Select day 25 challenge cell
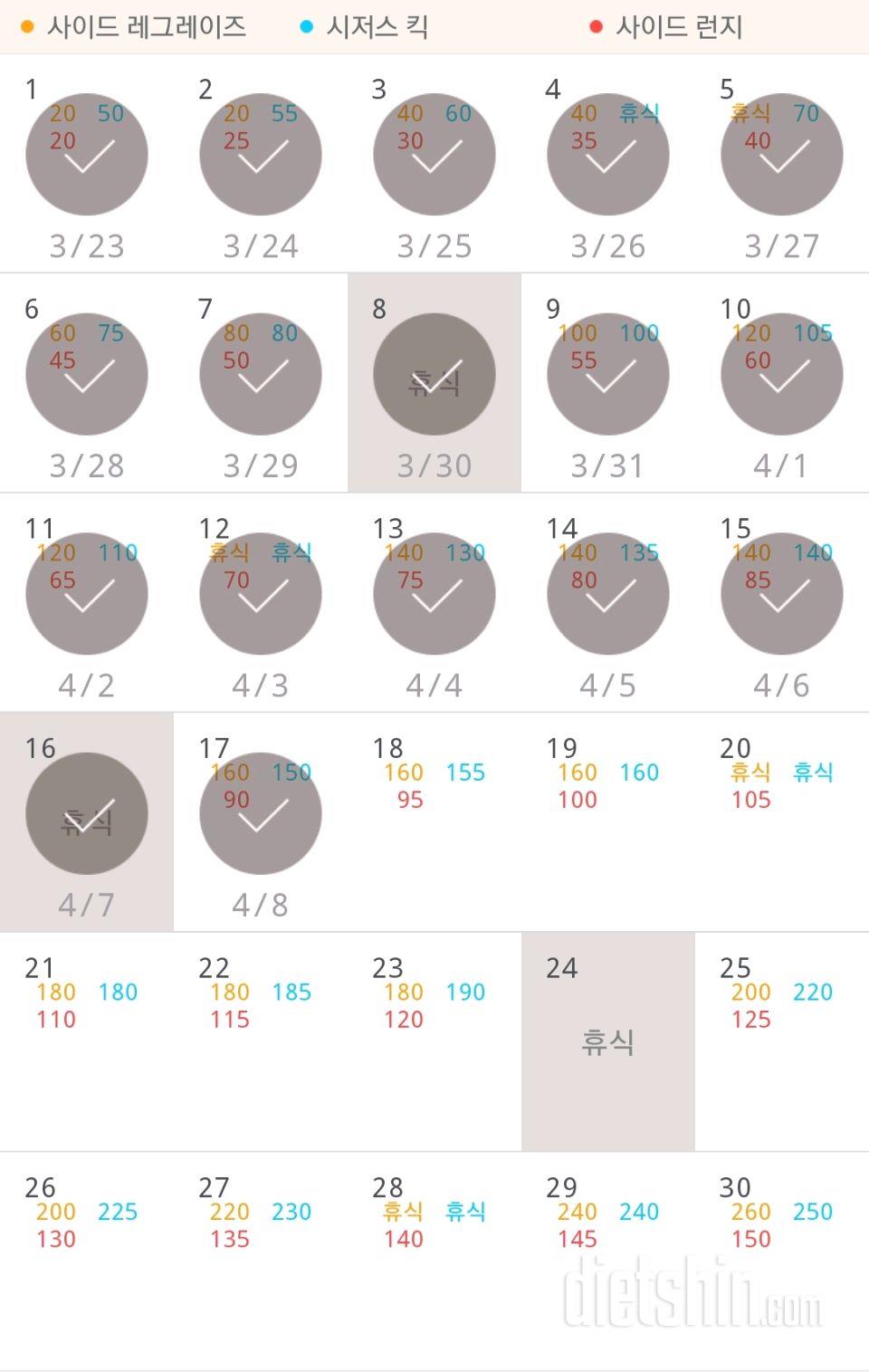 781,1041
